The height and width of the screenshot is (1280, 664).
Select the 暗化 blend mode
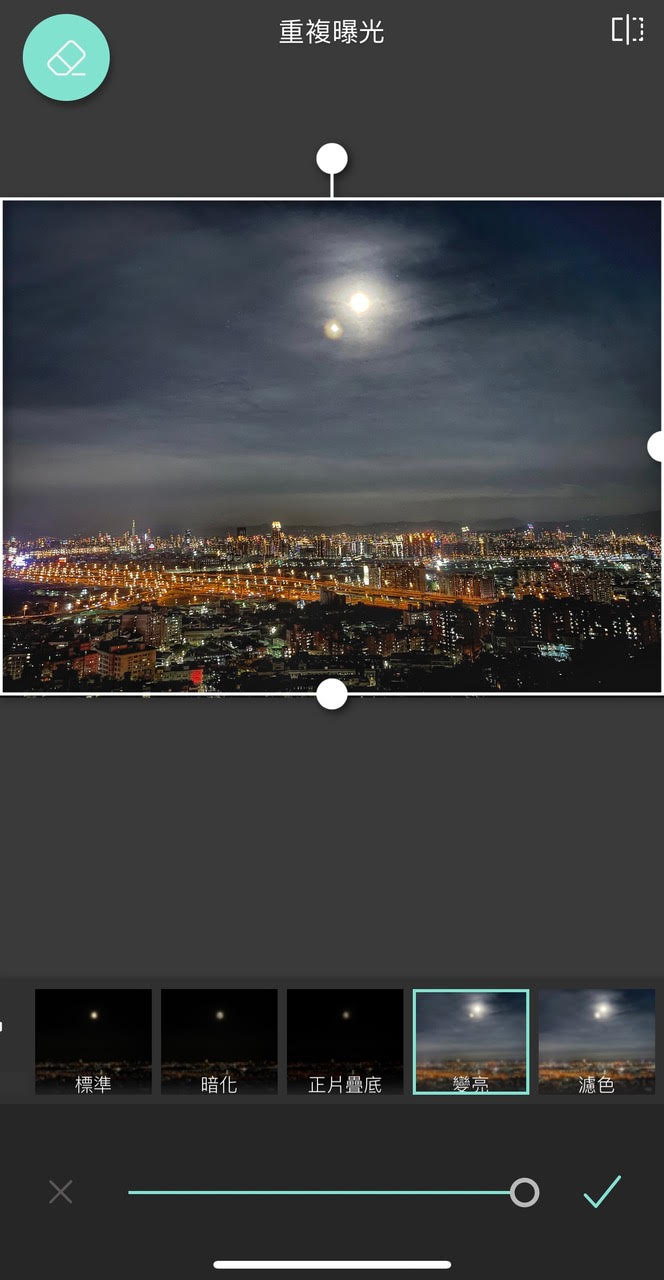pyautogui.click(x=219, y=1041)
